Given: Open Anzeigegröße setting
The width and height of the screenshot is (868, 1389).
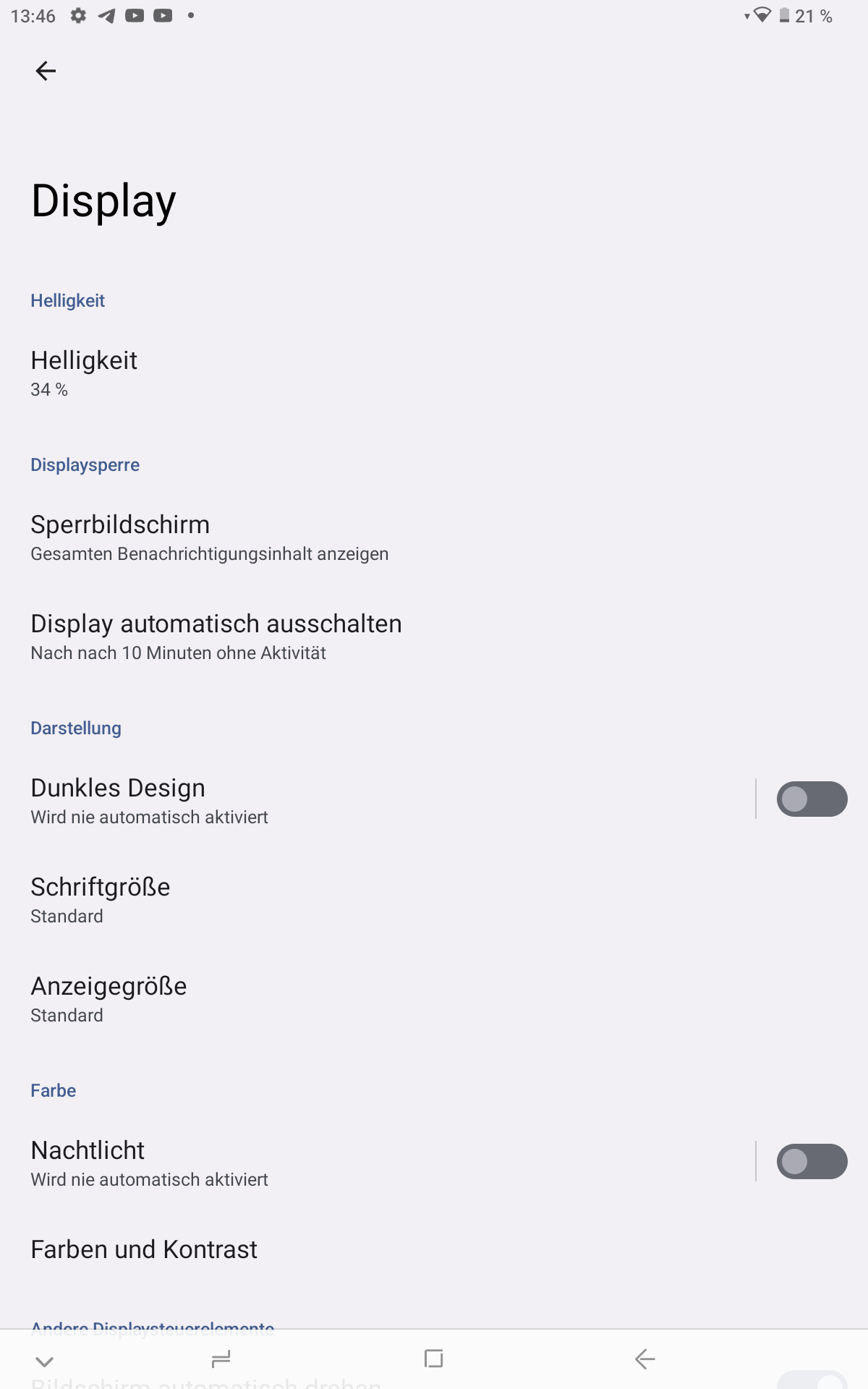Looking at the screenshot, I should point(434,1000).
